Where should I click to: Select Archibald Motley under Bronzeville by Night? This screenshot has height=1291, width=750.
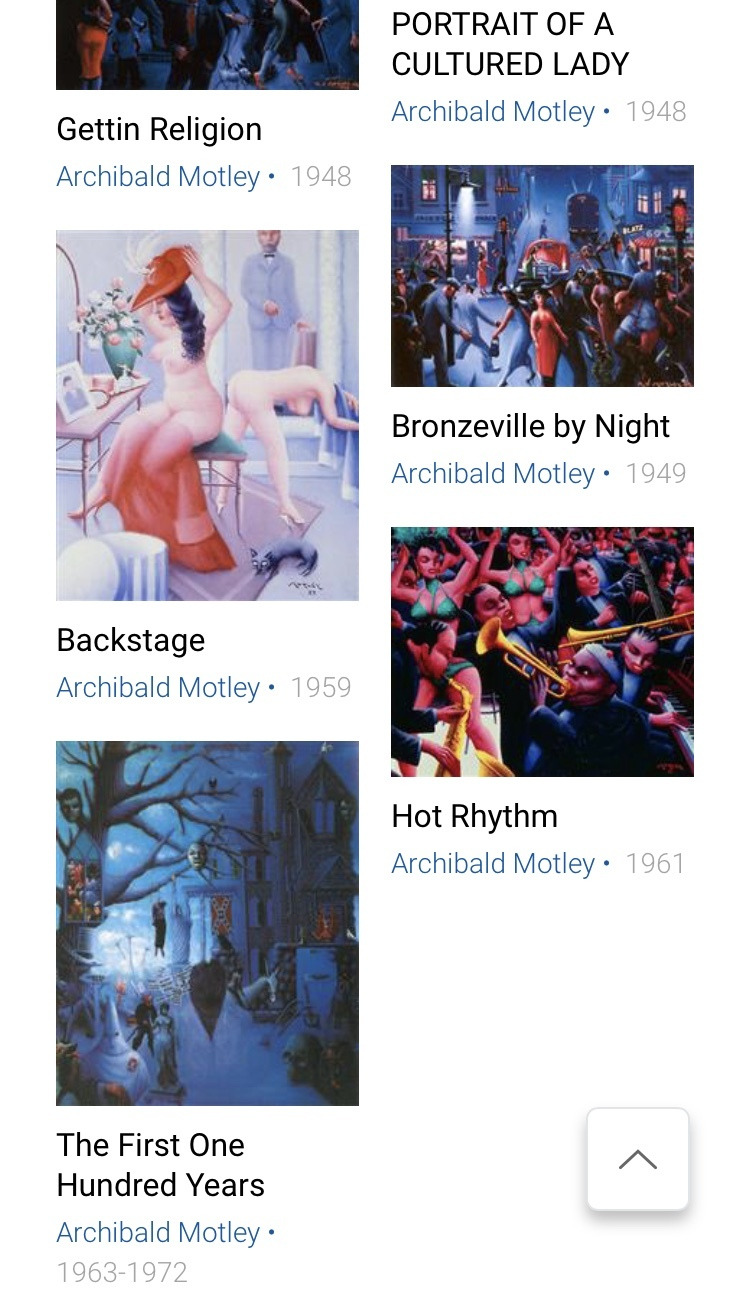point(493,474)
